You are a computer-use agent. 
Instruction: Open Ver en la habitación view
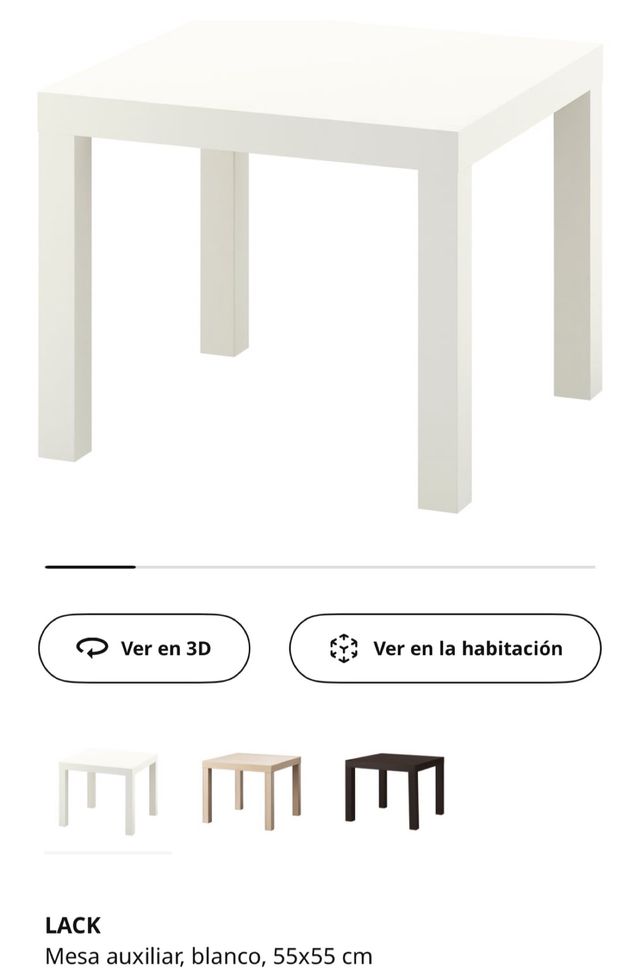click(x=445, y=648)
